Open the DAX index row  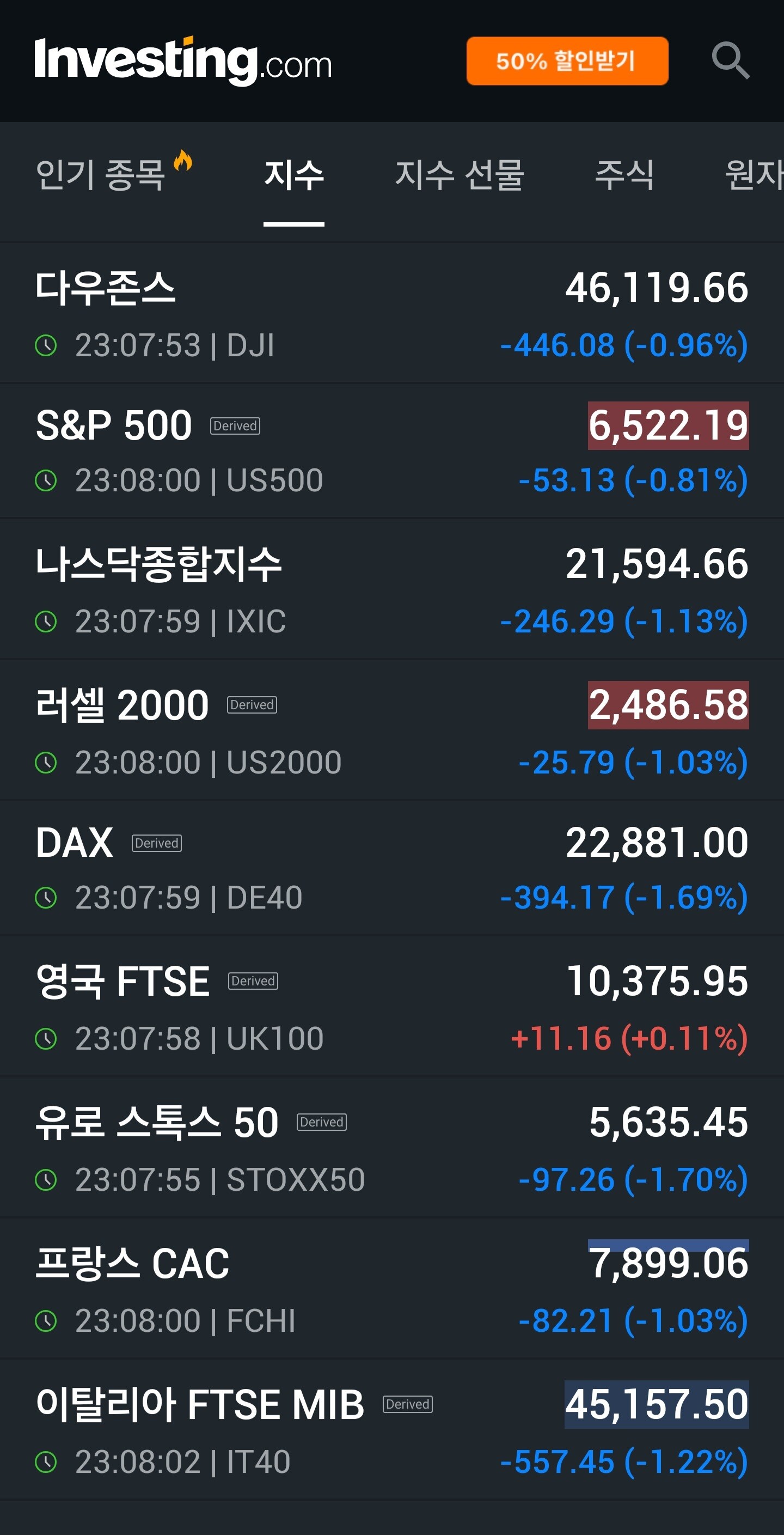pyautogui.click(x=392, y=869)
